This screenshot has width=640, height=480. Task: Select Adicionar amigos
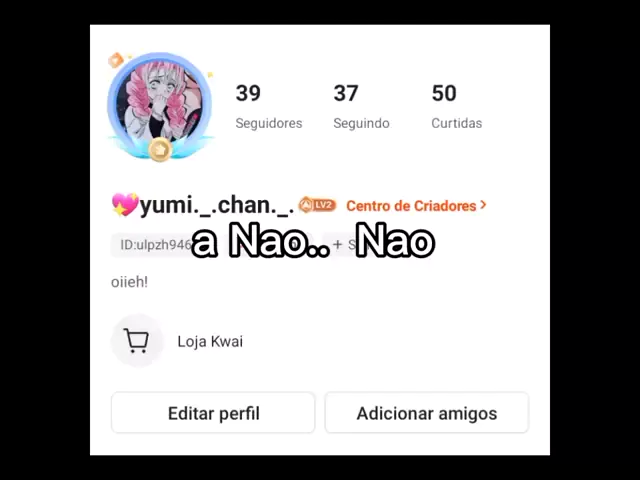(426, 413)
